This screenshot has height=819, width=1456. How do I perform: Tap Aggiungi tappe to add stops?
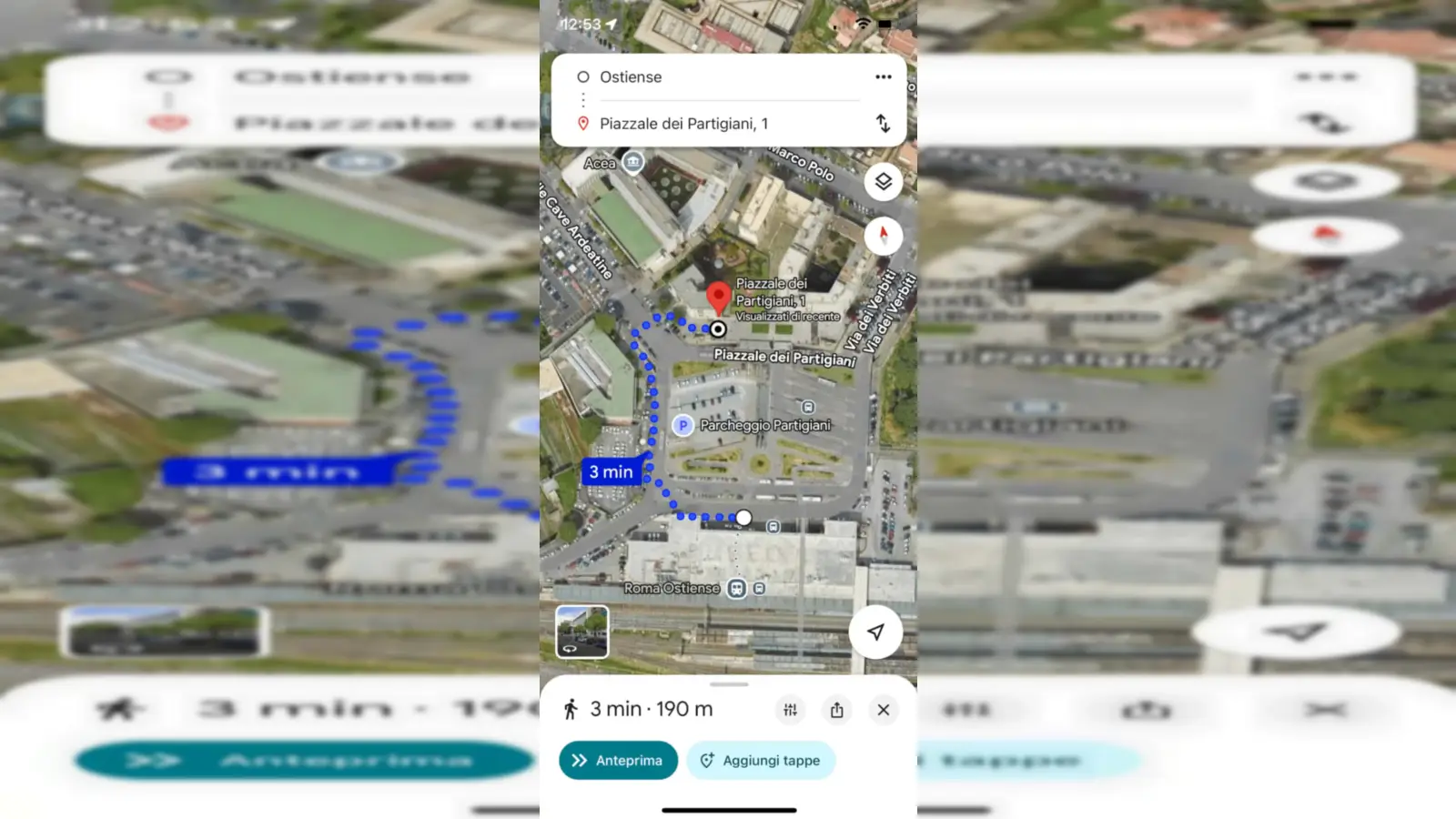coord(761,761)
